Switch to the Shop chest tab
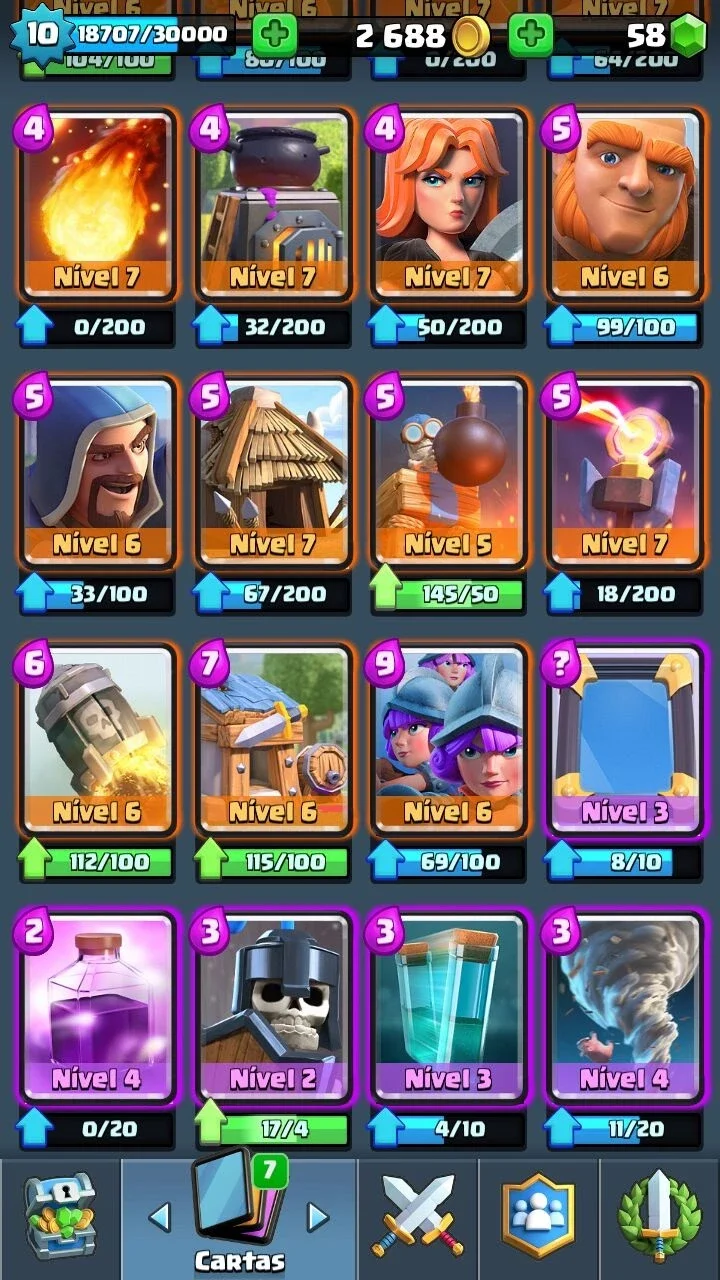720x1280 pixels. click(x=60, y=1218)
